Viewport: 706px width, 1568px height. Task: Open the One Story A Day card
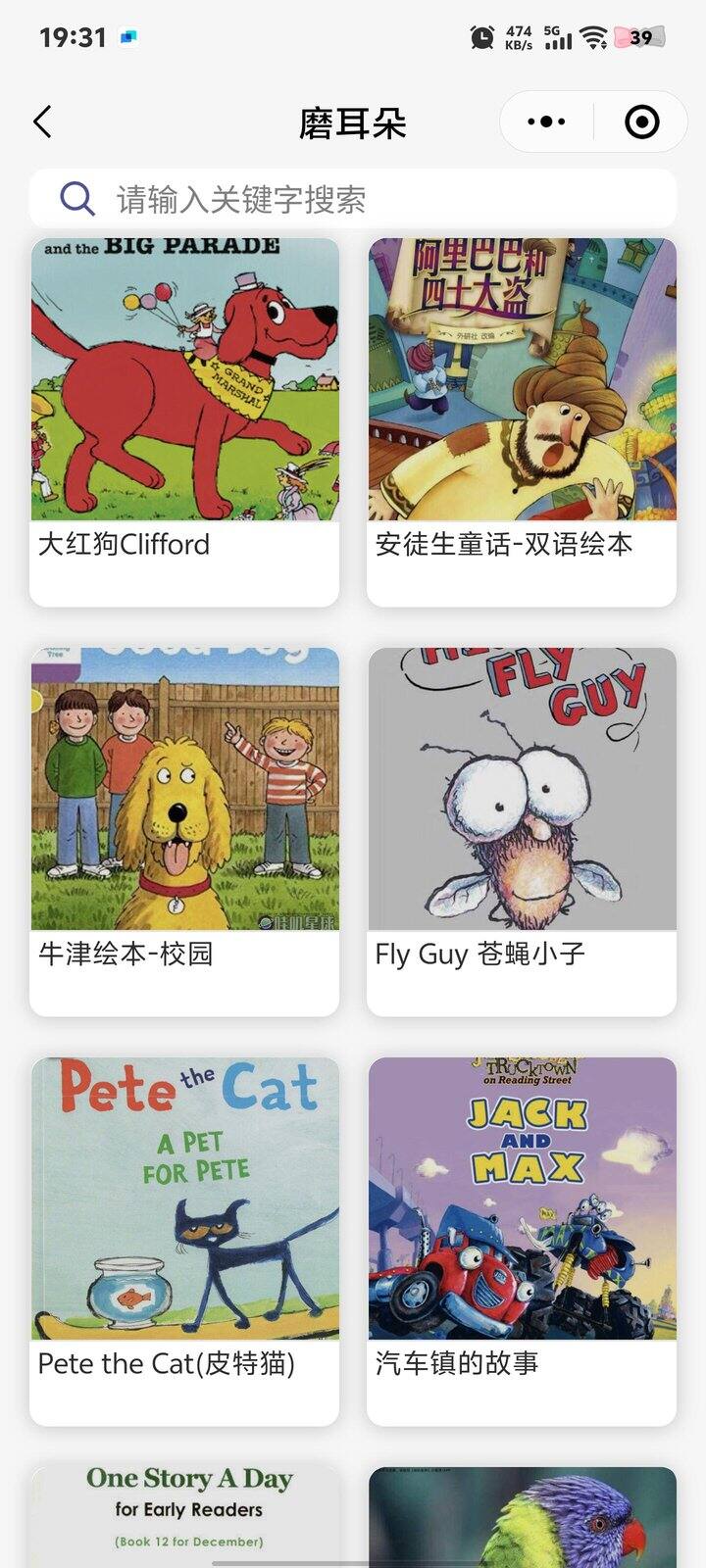tap(184, 1514)
